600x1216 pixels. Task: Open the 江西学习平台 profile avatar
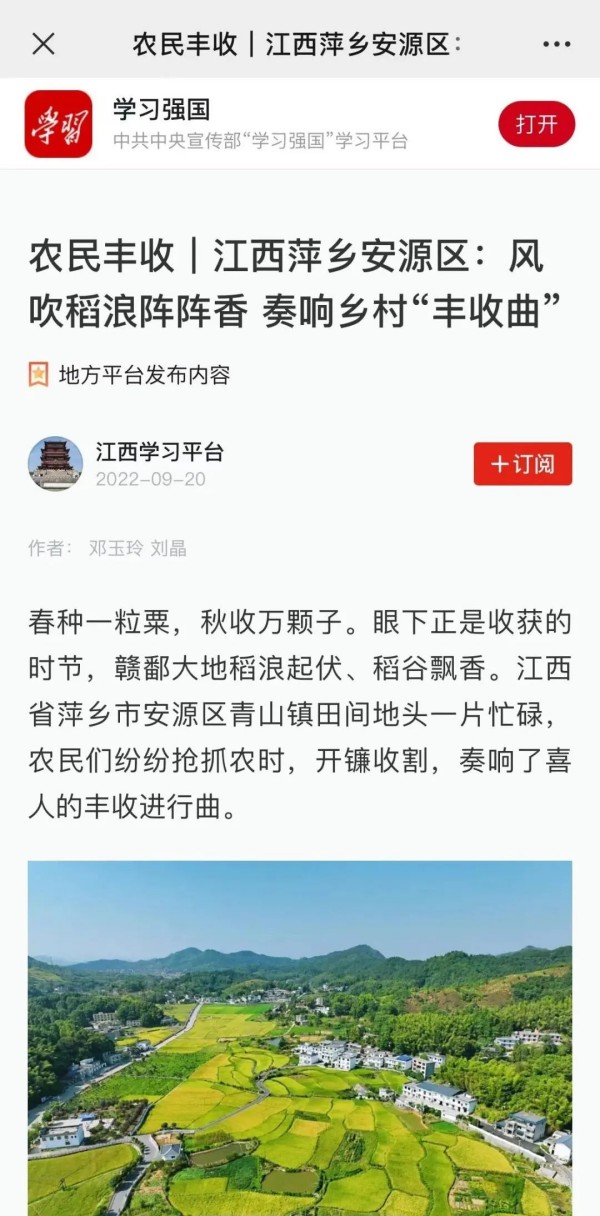56,464
